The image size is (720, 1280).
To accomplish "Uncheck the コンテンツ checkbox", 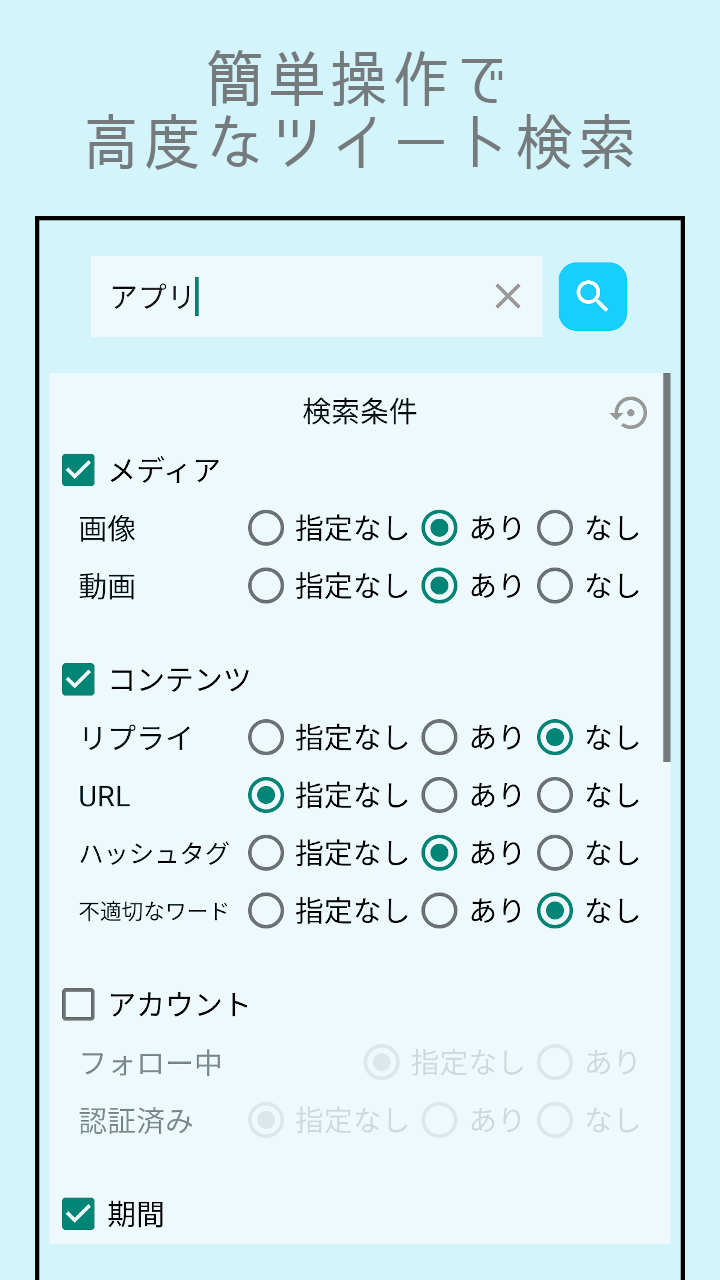I will pyautogui.click(x=77, y=678).
